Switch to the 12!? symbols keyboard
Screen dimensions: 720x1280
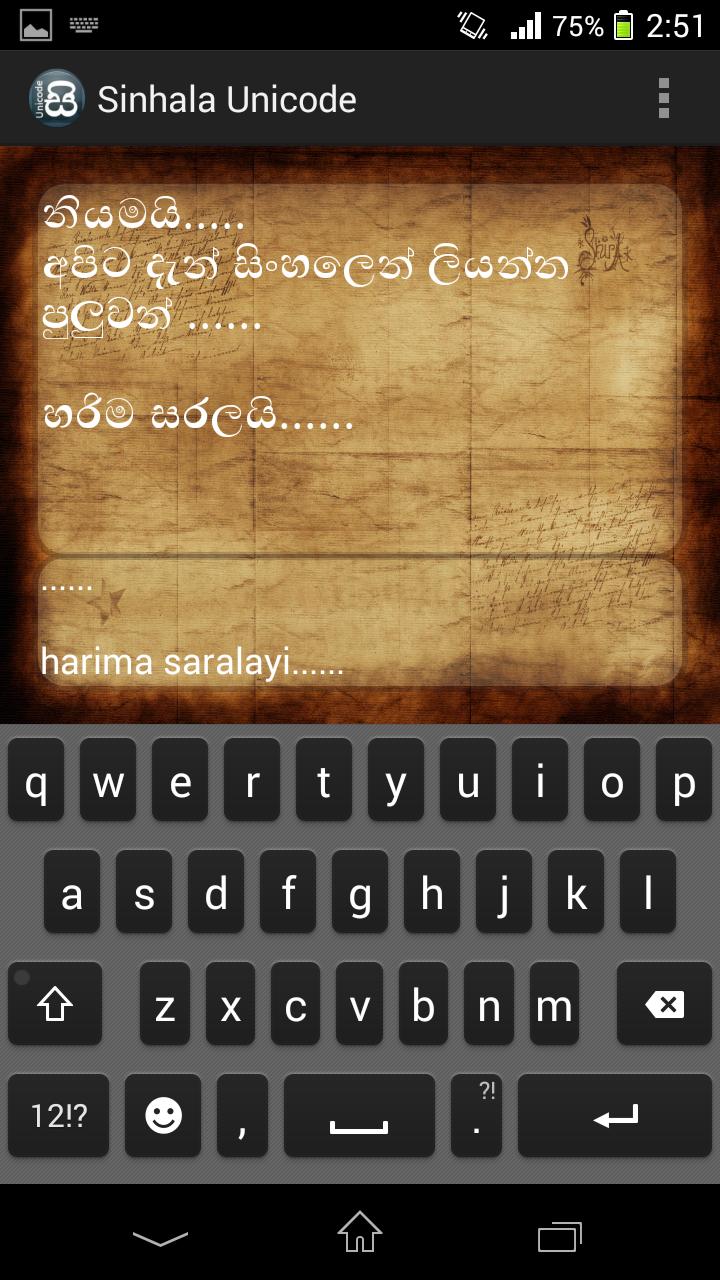[58, 1116]
